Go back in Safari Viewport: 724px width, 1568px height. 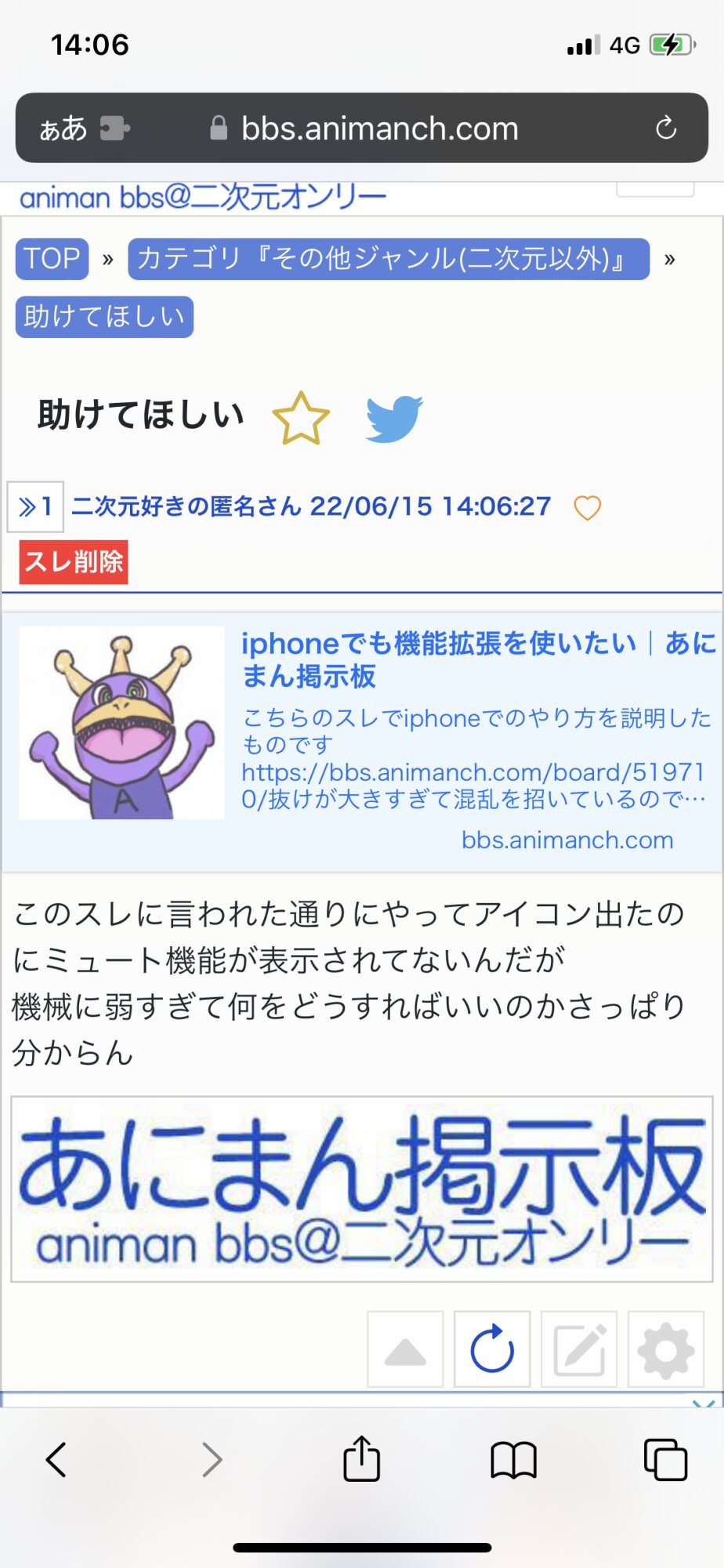coord(56,1459)
